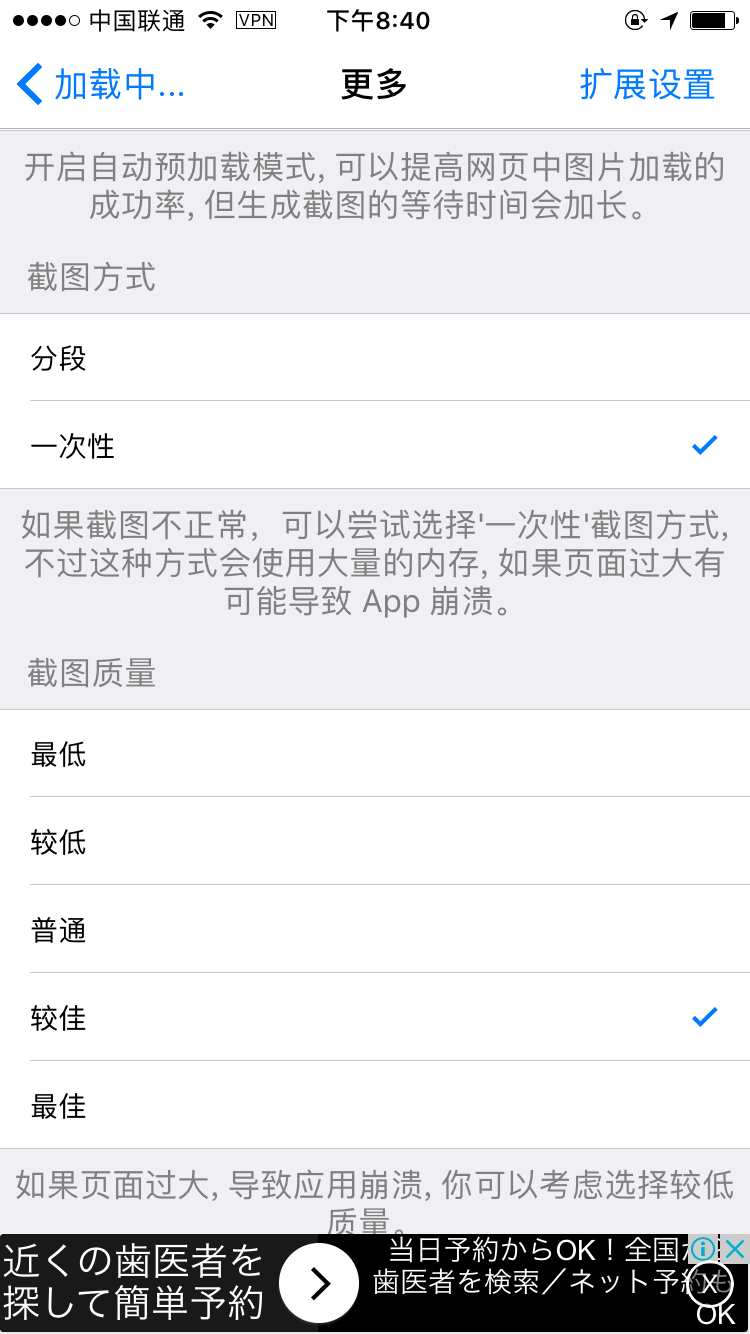
Task: Close the ad banner with the X
Action: point(735,1248)
